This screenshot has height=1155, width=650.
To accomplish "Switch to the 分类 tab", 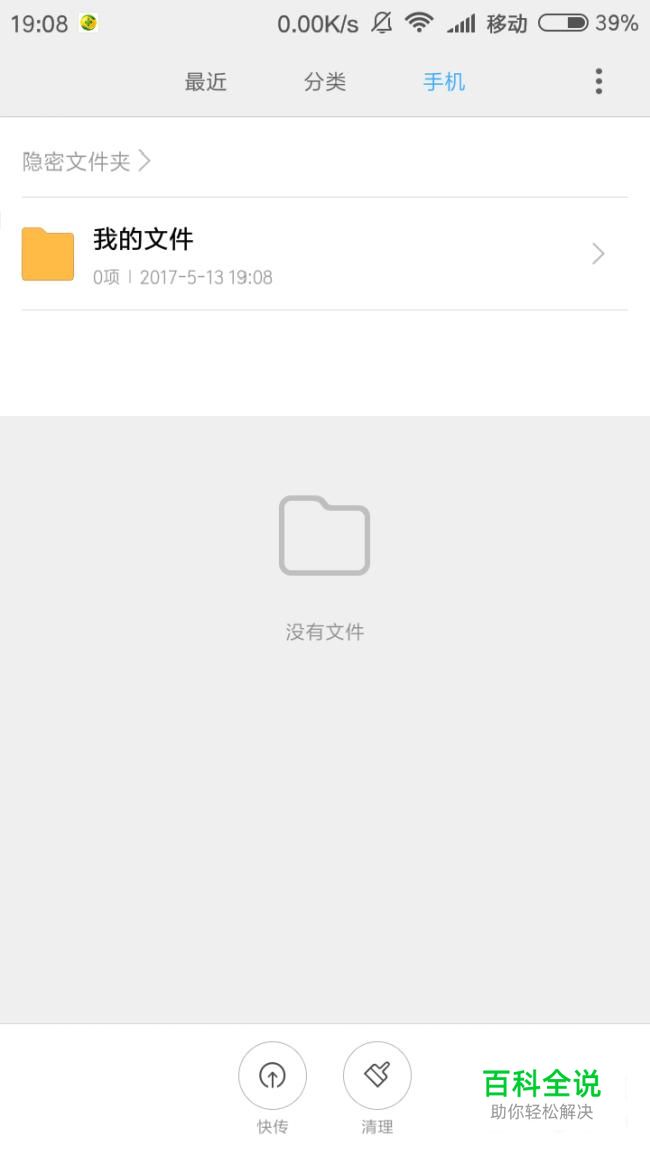I will pos(325,82).
